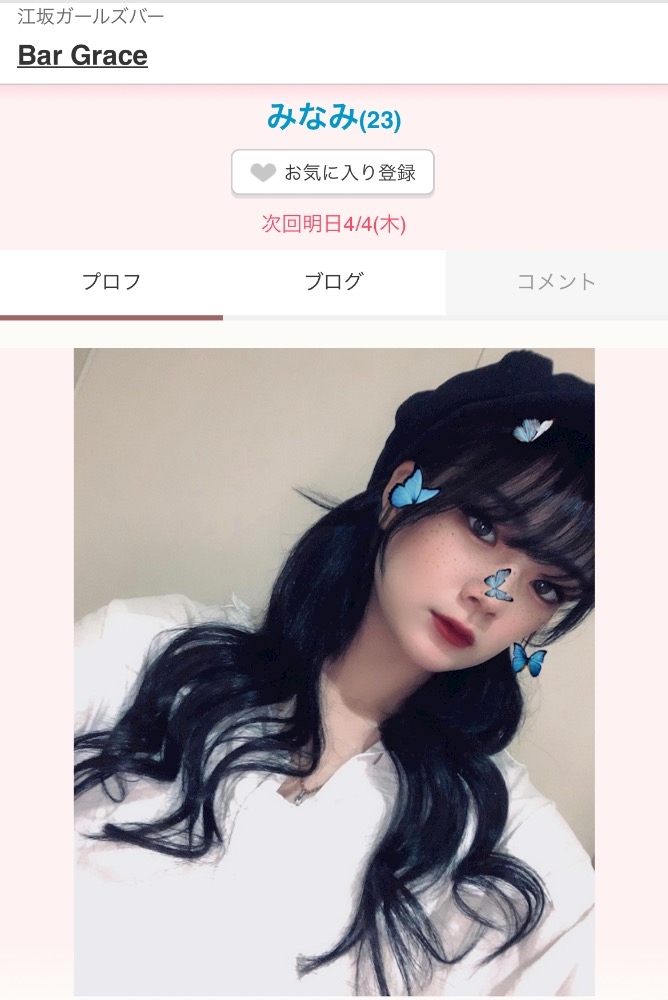This screenshot has width=668, height=1000.
Task: Open the Bar Grace link
Action: pyautogui.click(x=82, y=55)
